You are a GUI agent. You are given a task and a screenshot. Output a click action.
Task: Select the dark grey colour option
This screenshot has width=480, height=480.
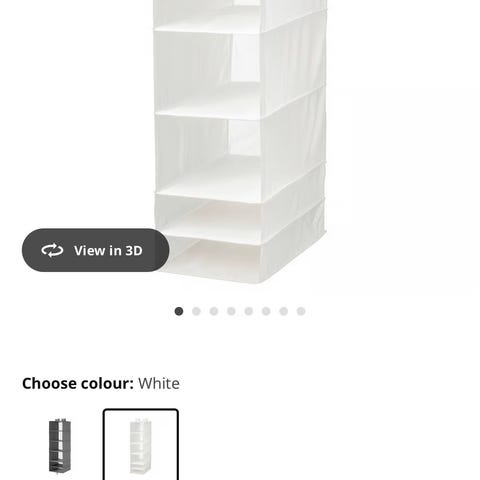point(60,445)
